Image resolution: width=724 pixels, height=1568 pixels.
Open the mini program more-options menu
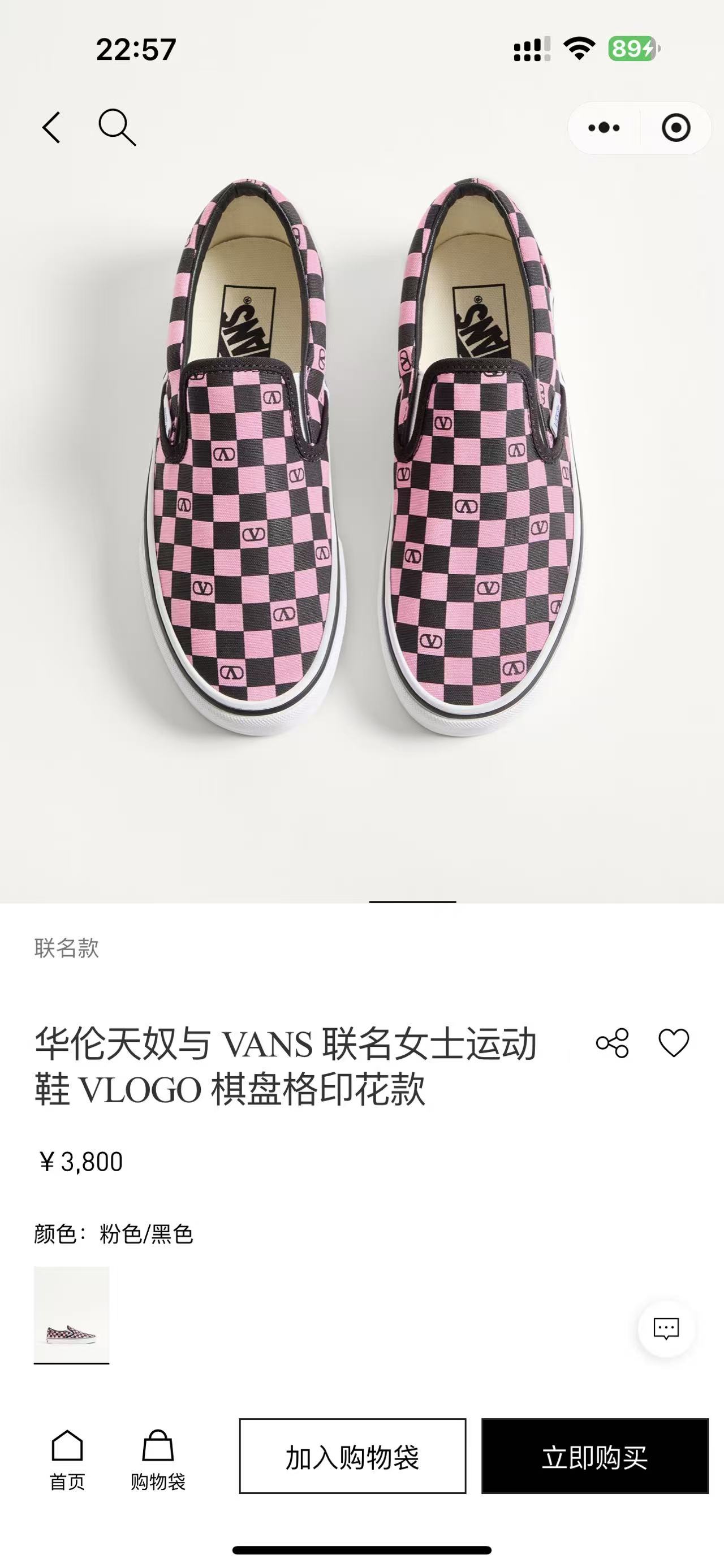tap(604, 128)
